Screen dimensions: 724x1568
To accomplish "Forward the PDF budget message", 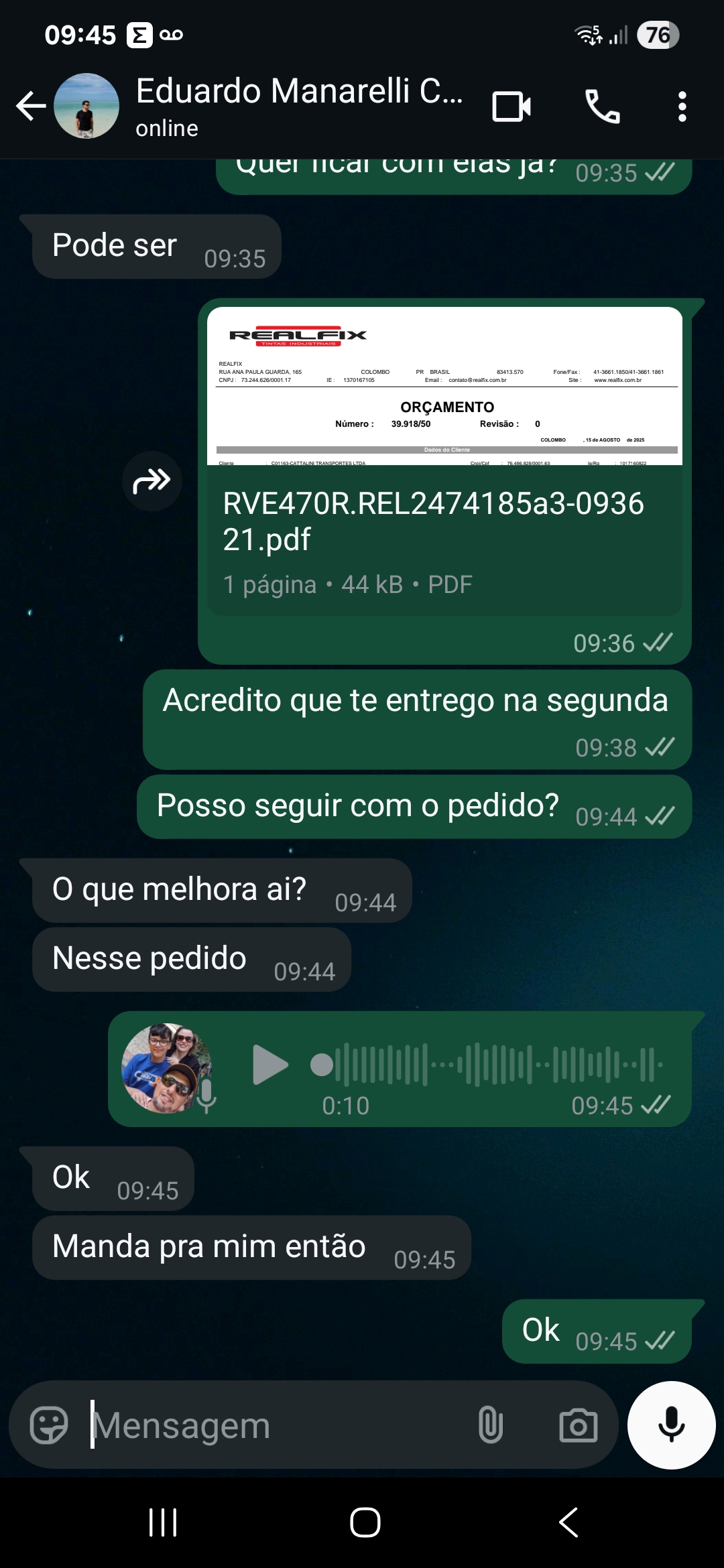I will coord(152,481).
